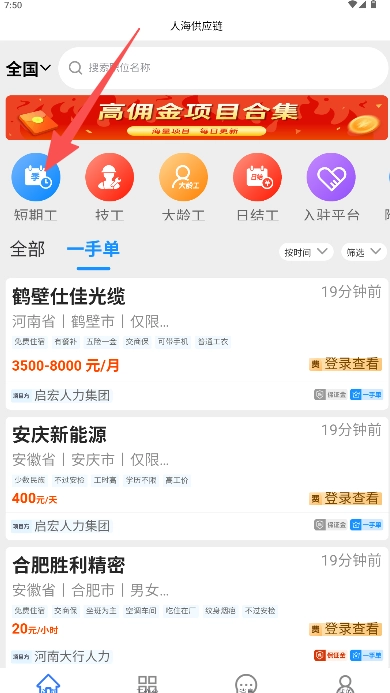This screenshot has height=693, width=390.
Task: Open the 技工 category
Action: pyautogui.click(x=109, y=187)
